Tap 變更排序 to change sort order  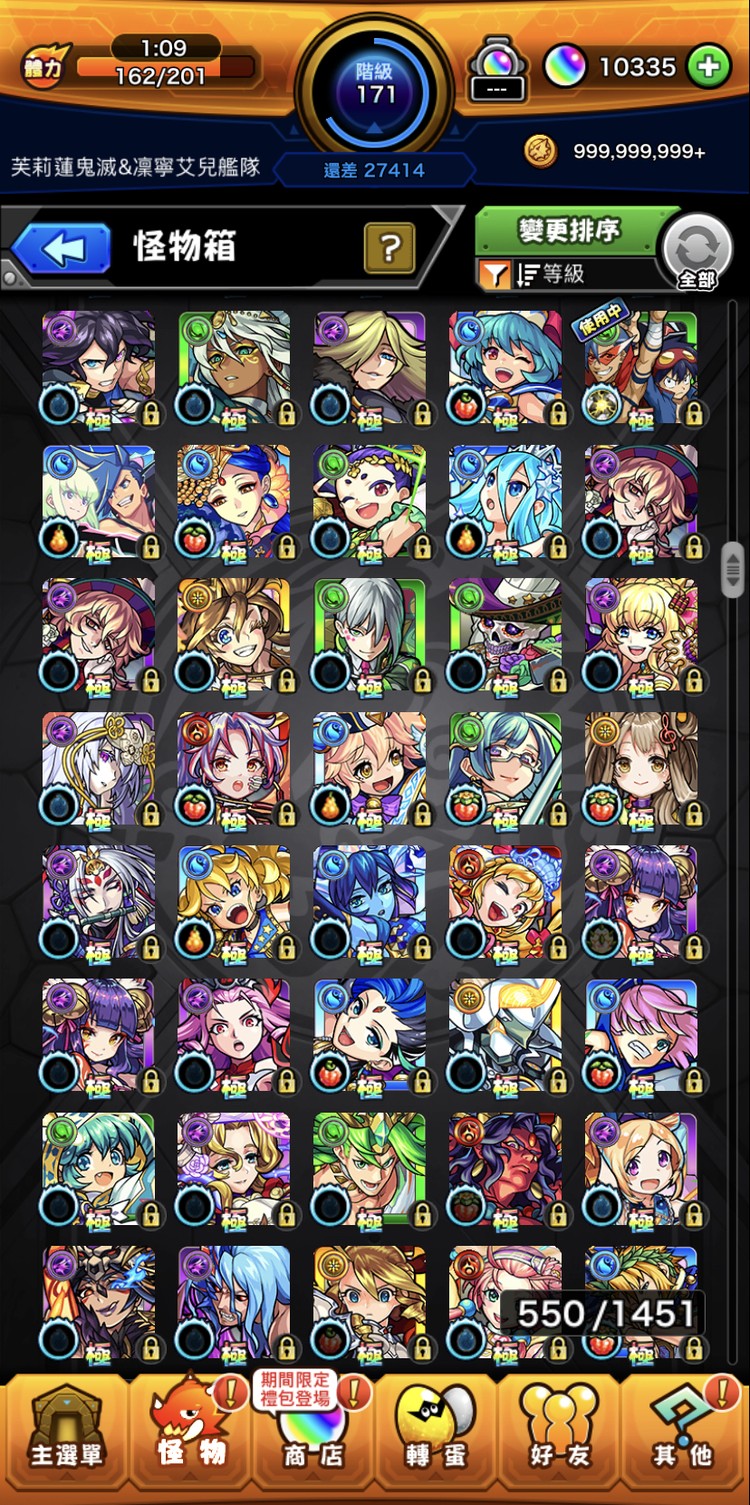pos(568,231)
